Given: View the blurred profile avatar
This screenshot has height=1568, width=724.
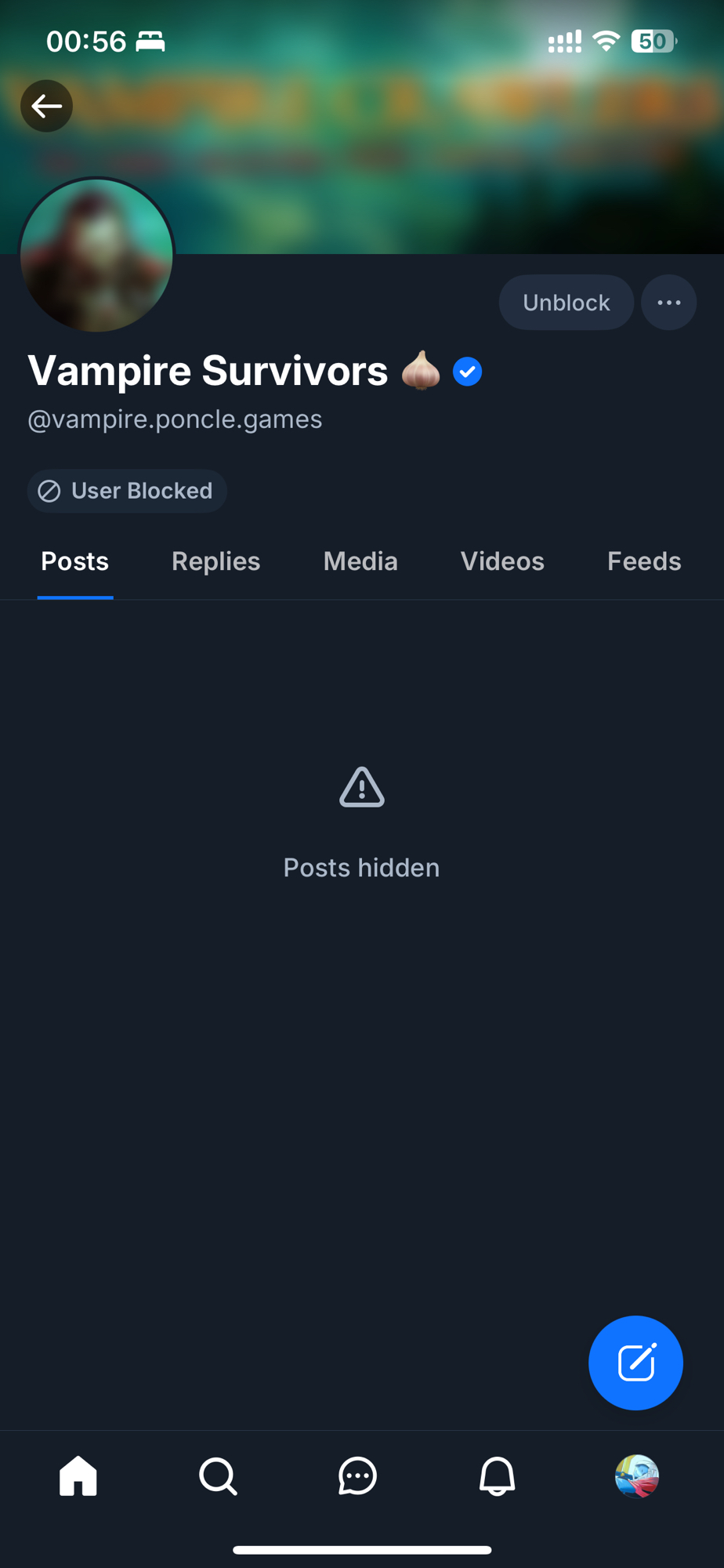Looking at the screenshot, I should [x=96, y=255].
